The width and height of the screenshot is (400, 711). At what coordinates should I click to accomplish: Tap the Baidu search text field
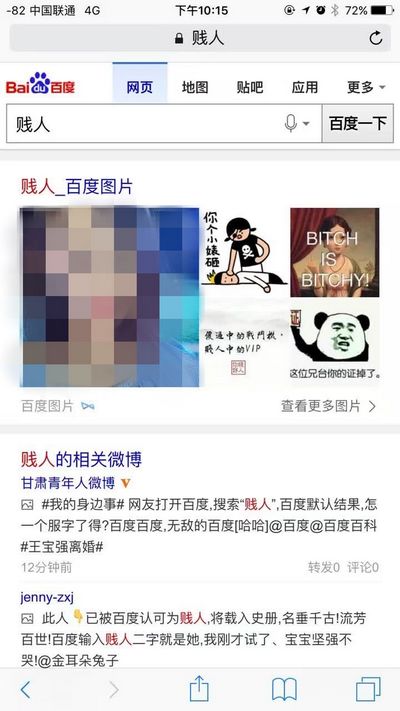point(144,123)
